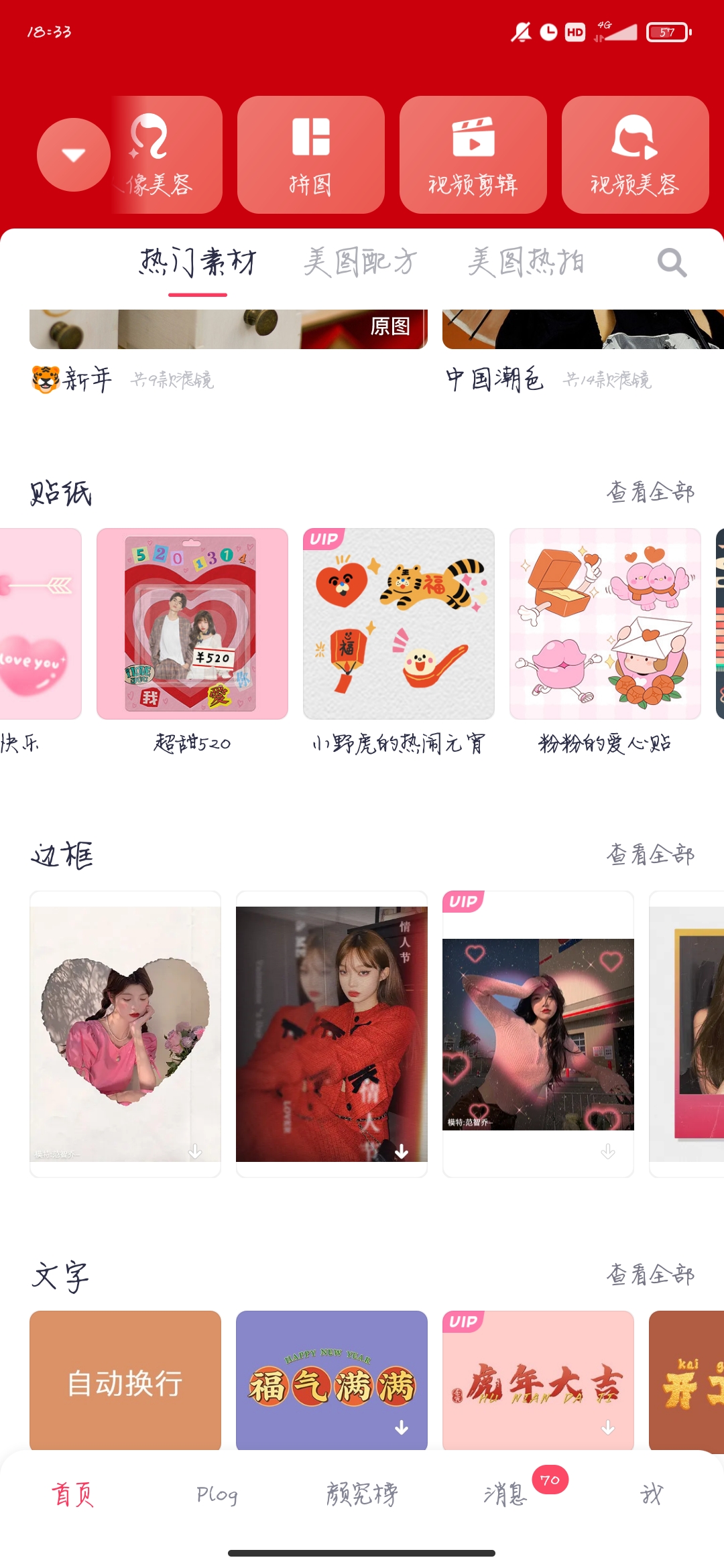This screenshot has height=1568, width=724.
Task: Switch to the 美图配方 tab
Action: [x=360, y=262]
